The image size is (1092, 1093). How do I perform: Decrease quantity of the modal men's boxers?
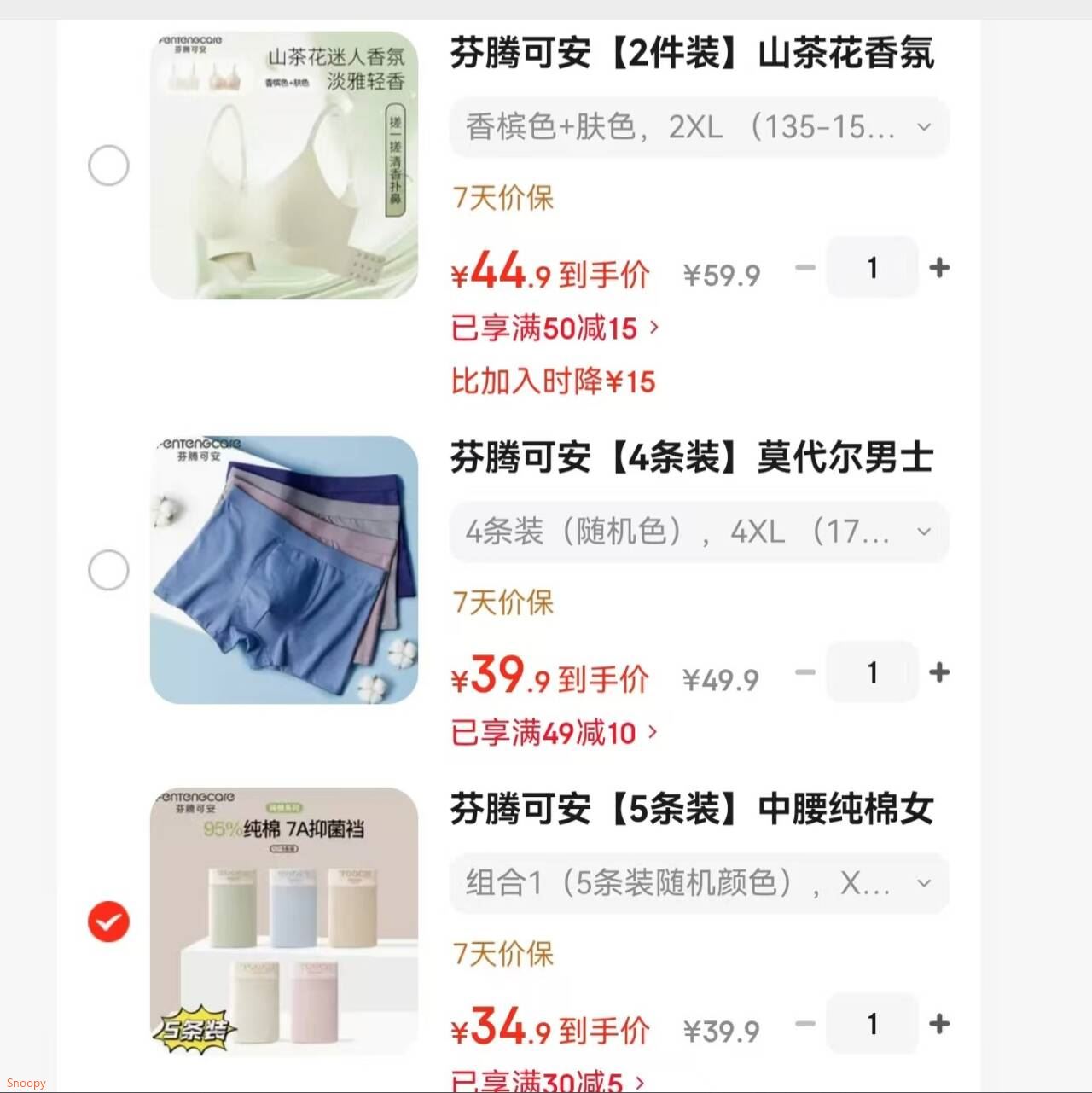click(804, 671)
